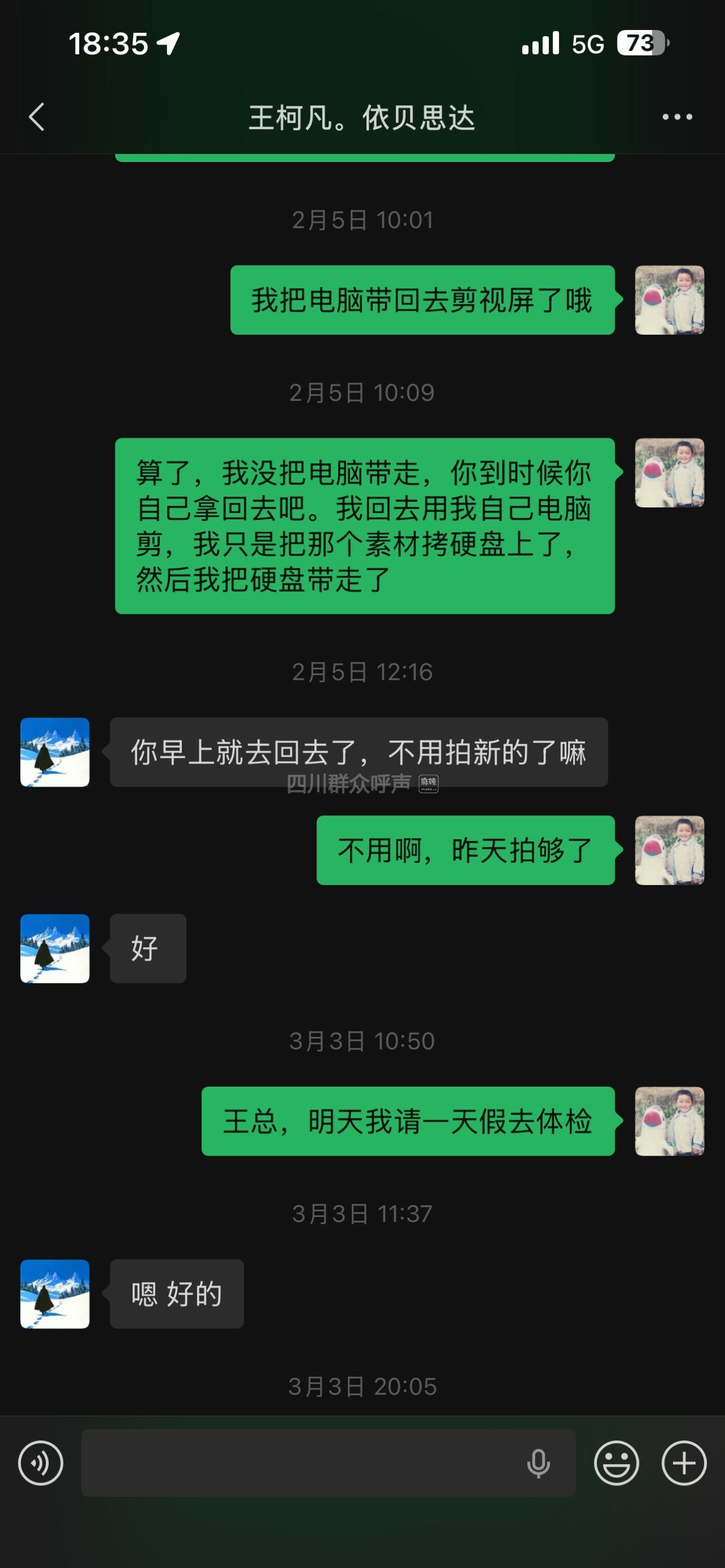725x1568 pixels.
Task: Tap the microphone dictation icon
Action: click(538, 1463)
